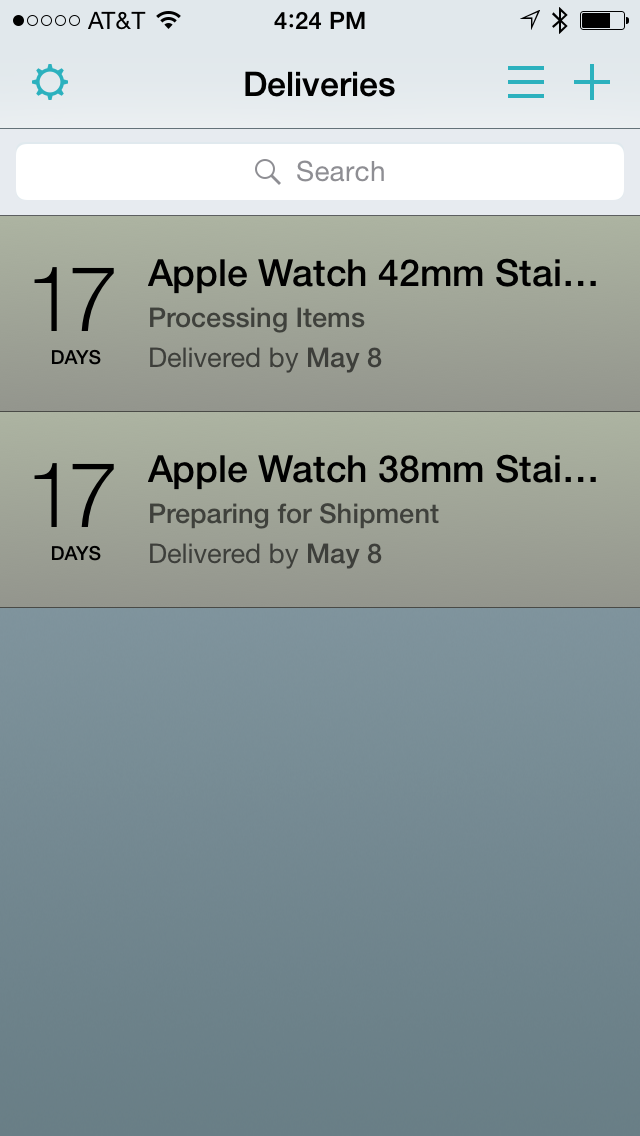The width and height of the screenshot is (640, 1136).
Task: Open the settings gear icon
Action: pyautogui.click(x=49, y=83)
